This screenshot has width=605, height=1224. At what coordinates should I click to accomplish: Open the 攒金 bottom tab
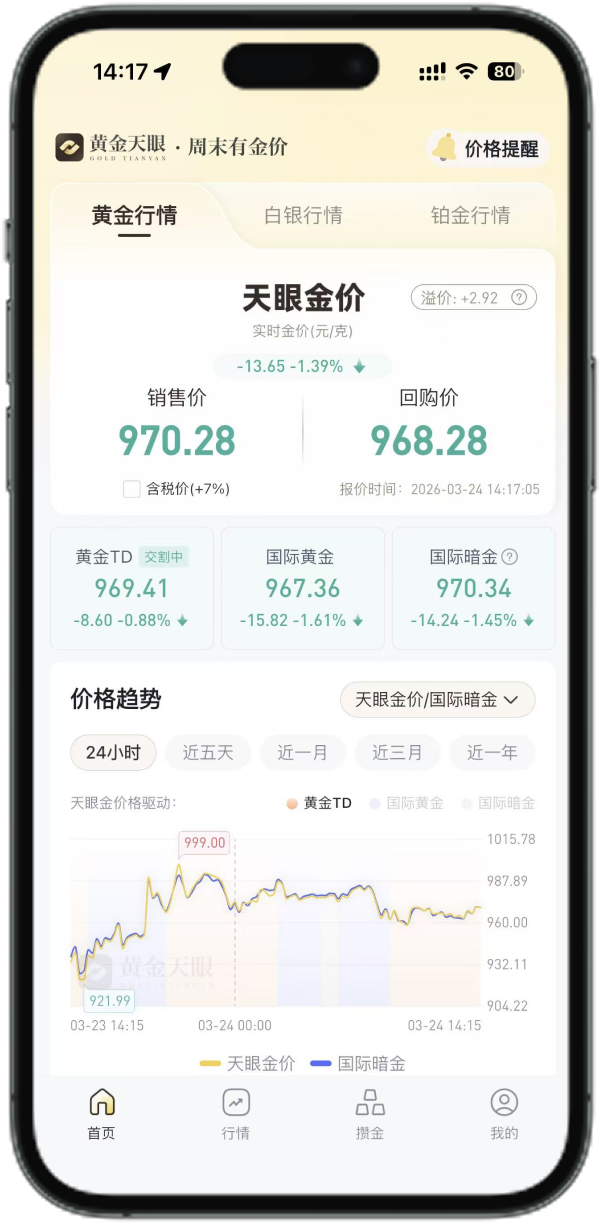tap(370, 1114)
